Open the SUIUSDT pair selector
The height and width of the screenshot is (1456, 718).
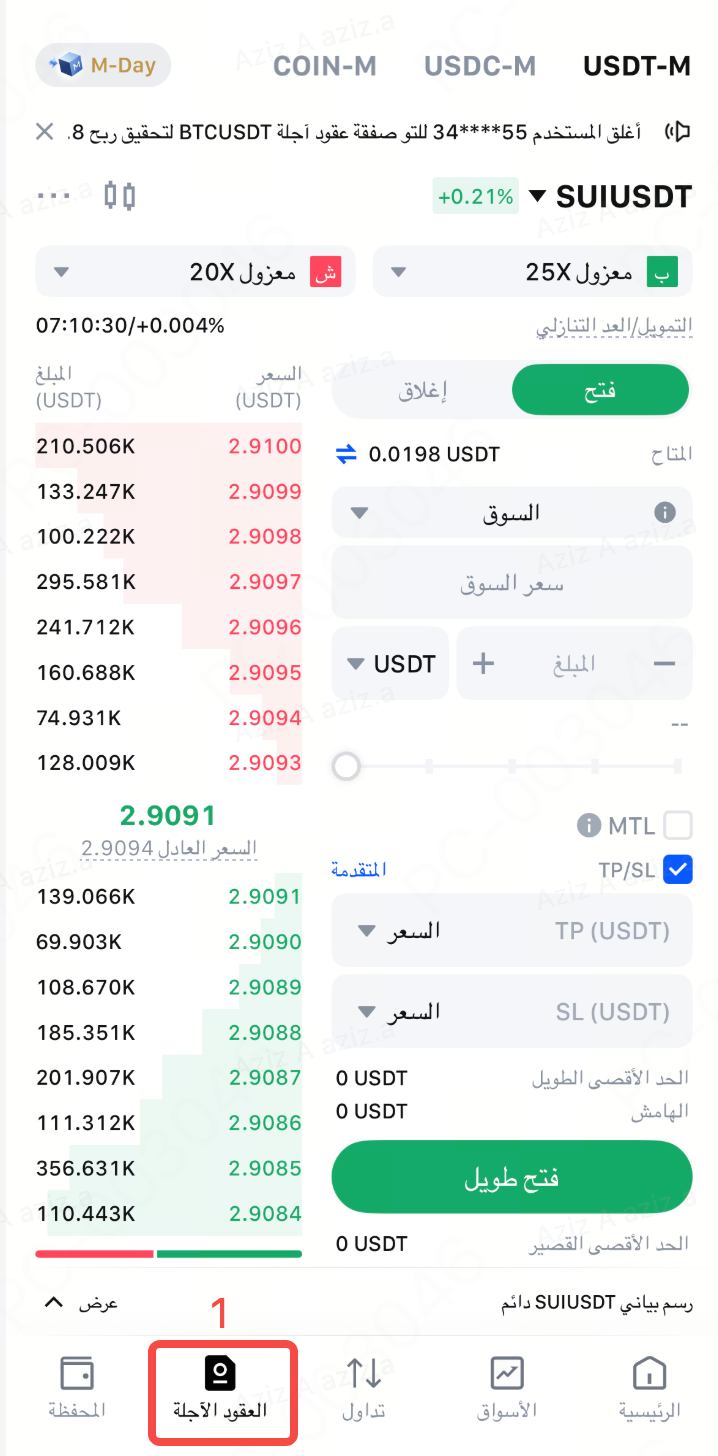click(610, 196)
